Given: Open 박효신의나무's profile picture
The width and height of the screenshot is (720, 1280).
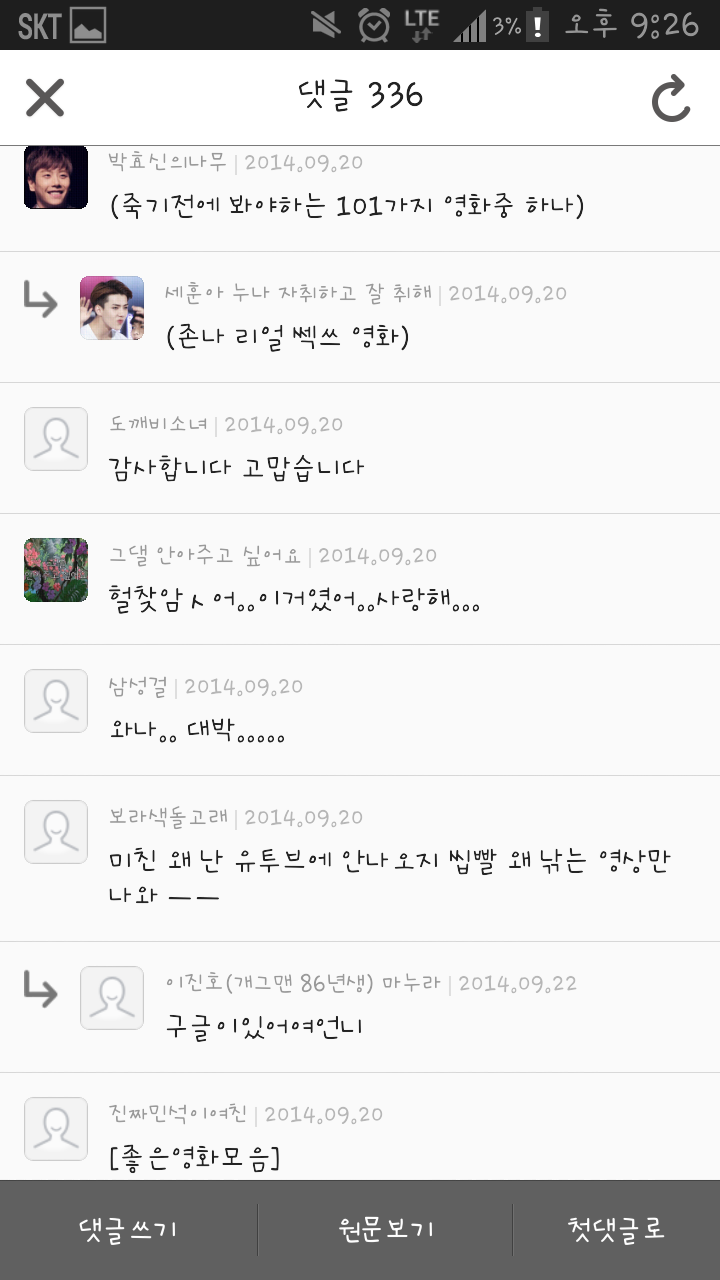Looking at the screenshot, I should [56, 177].
